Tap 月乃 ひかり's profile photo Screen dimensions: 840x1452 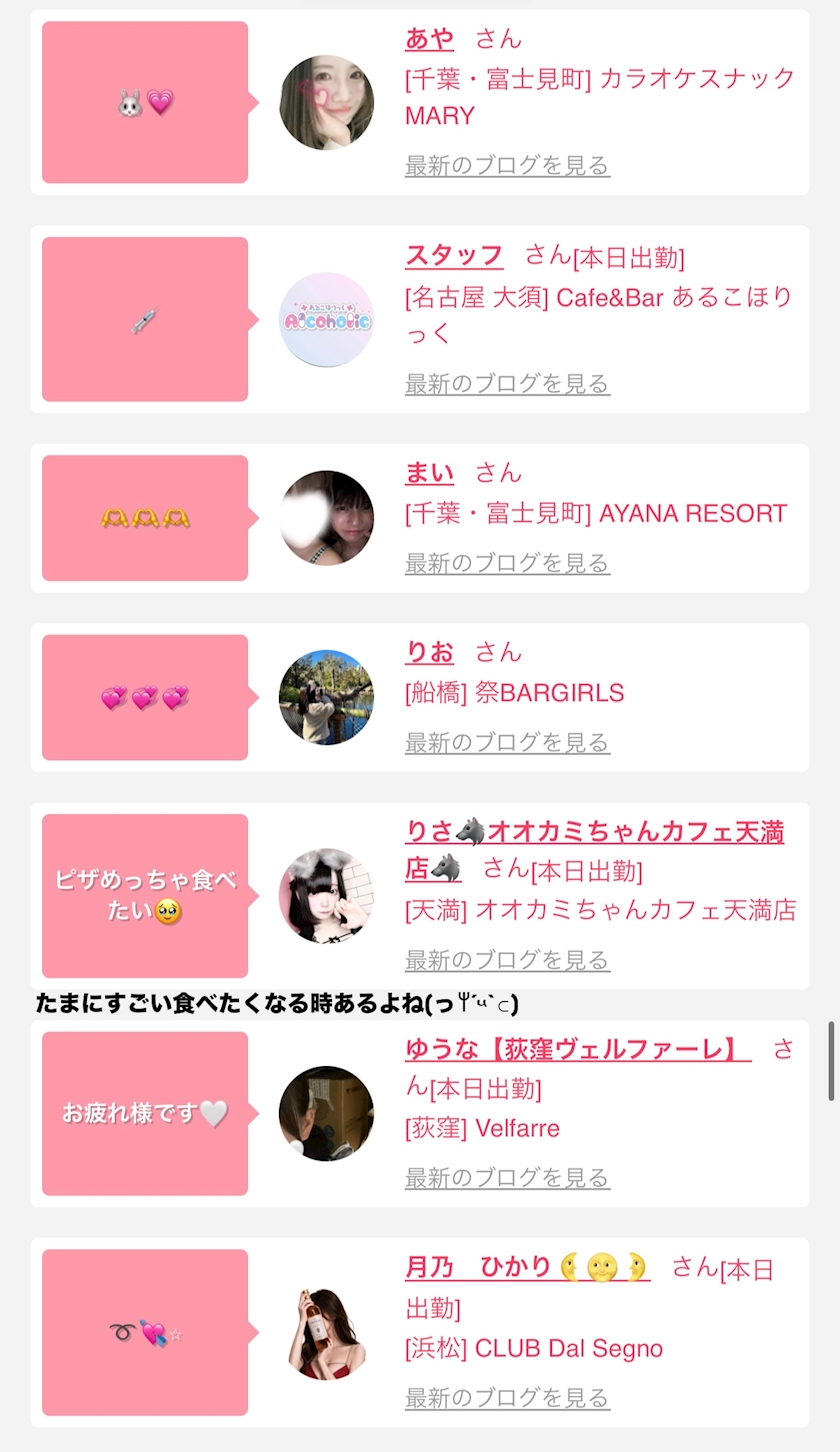click(x=326, y=1333)
